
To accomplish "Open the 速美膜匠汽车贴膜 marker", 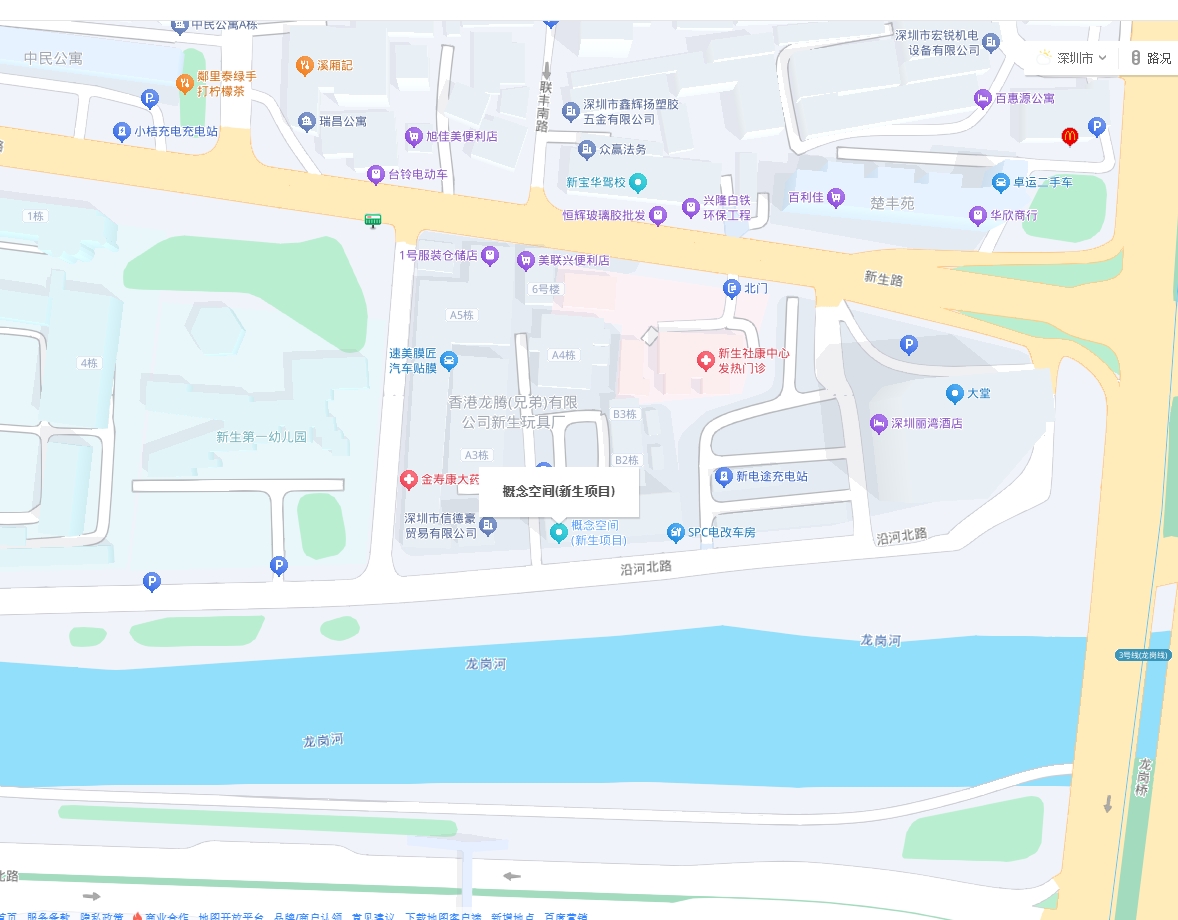I will pos(449,360).
